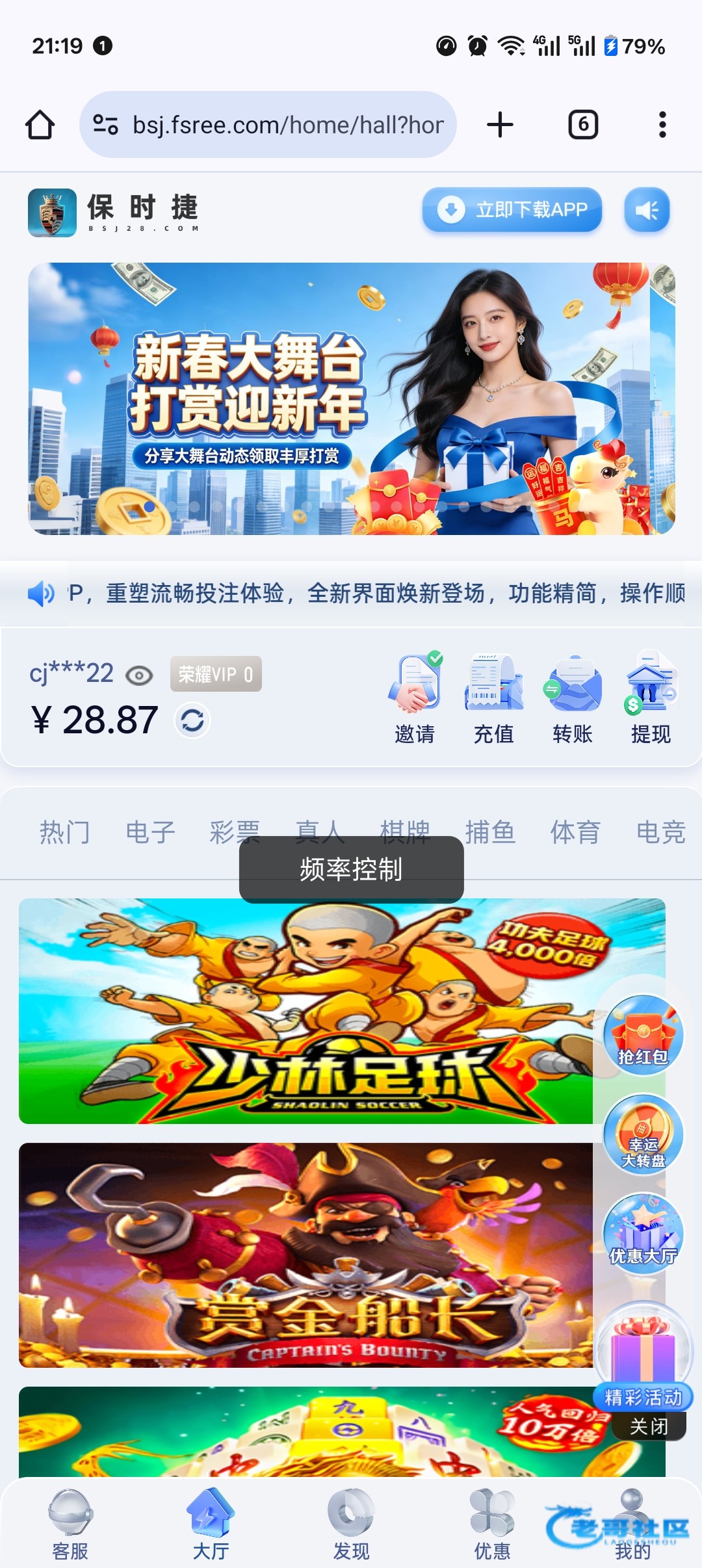This screenshot has width=702, height=1568.
Task: Open the browser overflow menu
Action: click(x=662, y=125)
